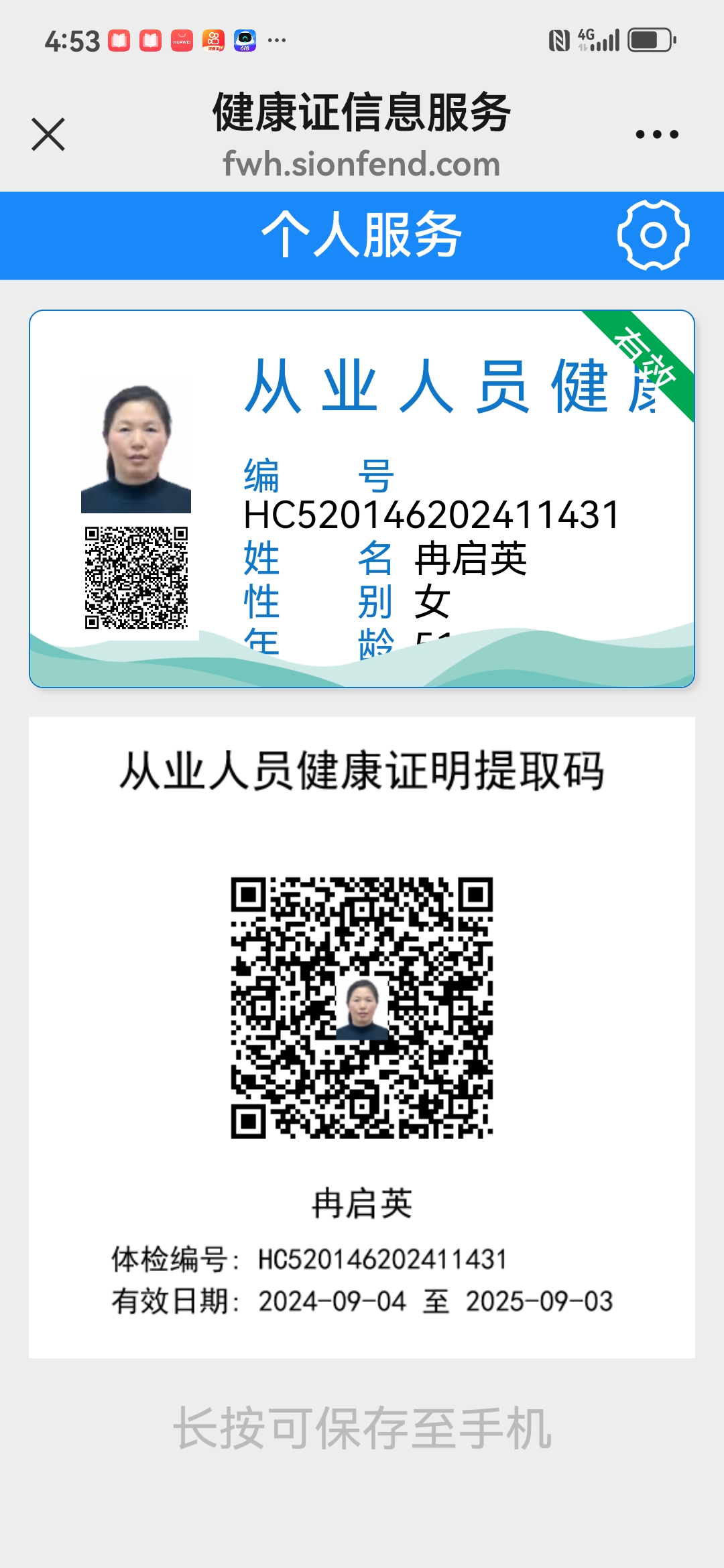Close the 健康证信息服务 web page
724x1568 pixels.
48,134
